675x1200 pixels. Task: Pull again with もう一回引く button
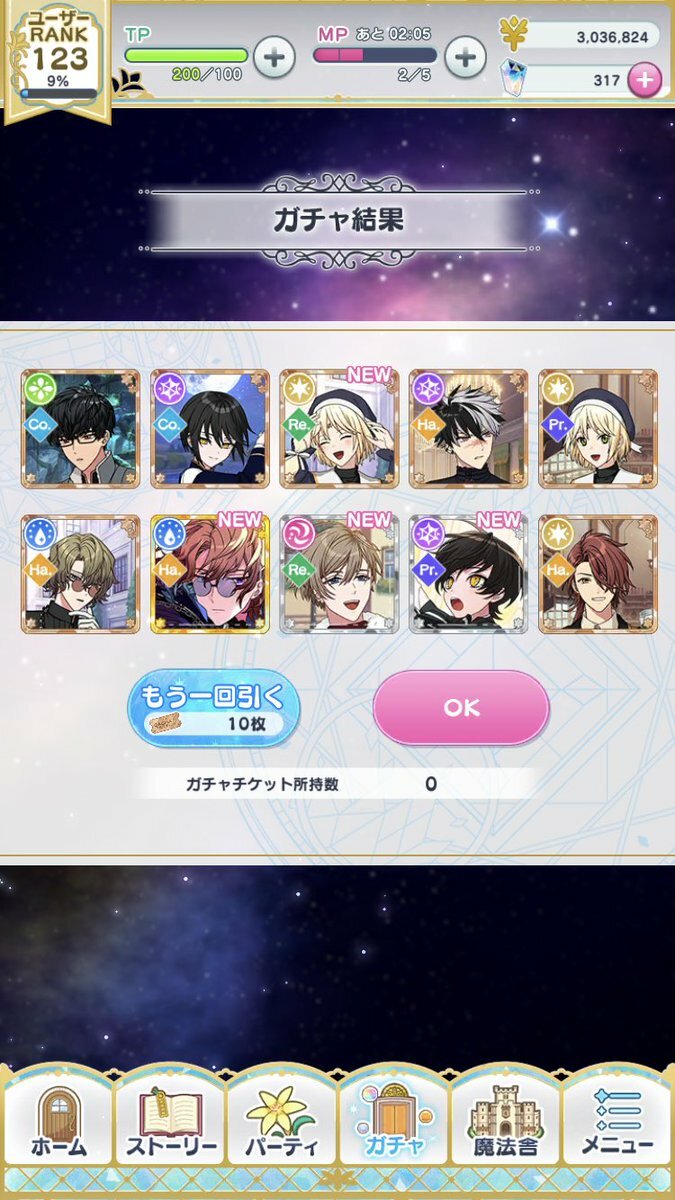pos(214,708)
